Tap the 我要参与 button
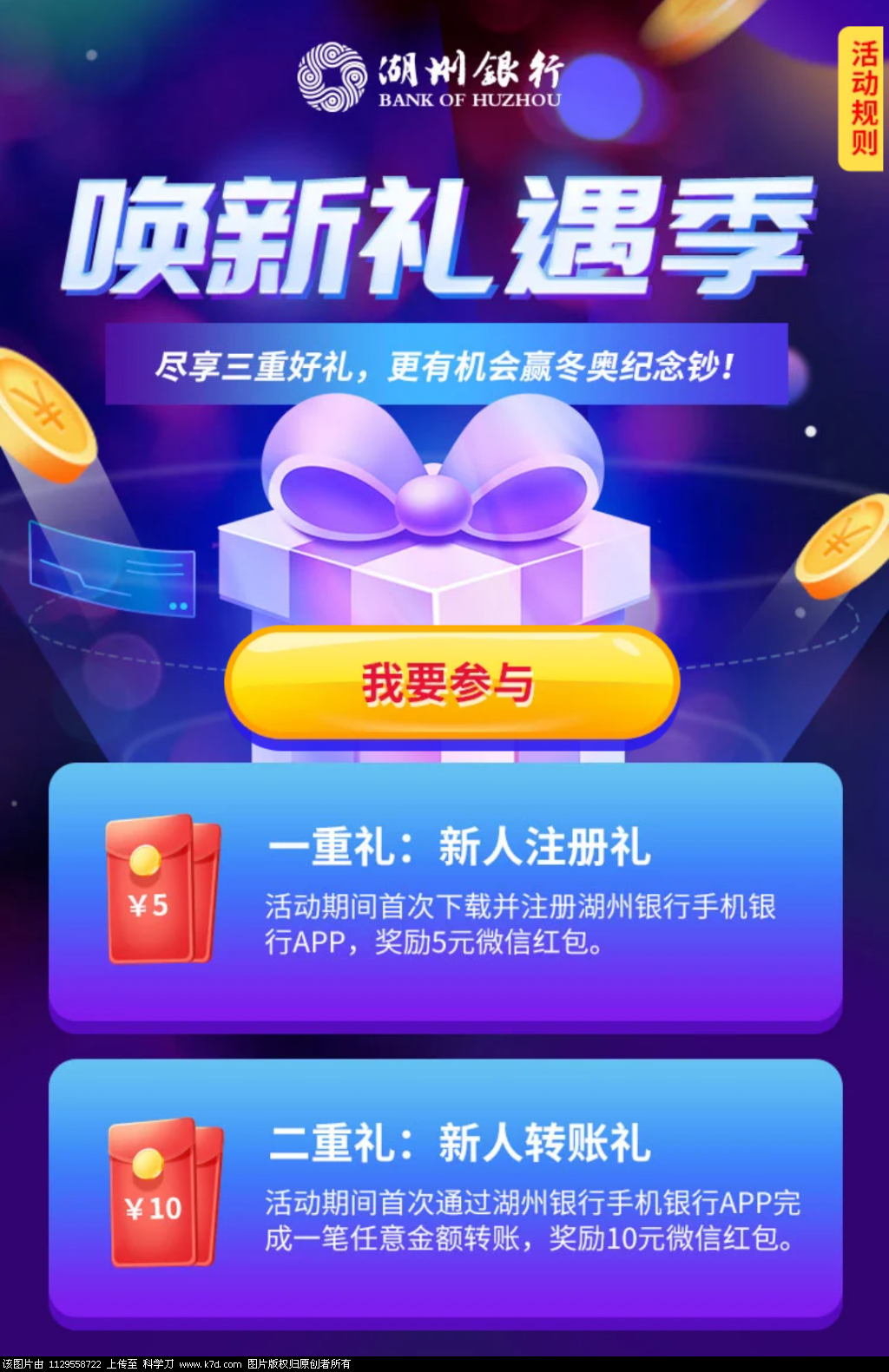Viewport: 889px width, 1372px height. [x=451, y=684]
